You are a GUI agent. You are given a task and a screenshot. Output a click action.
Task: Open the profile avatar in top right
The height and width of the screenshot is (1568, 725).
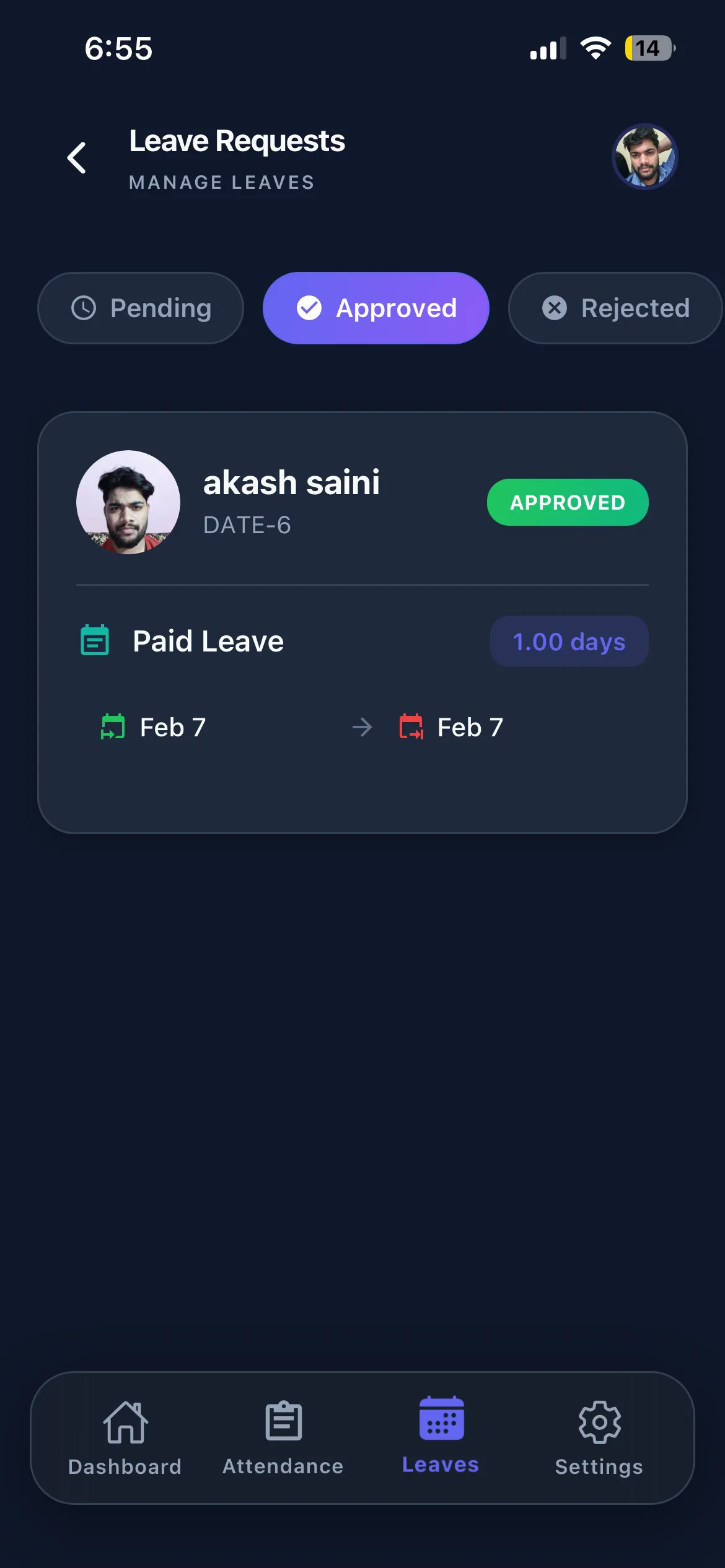point(645,157)
